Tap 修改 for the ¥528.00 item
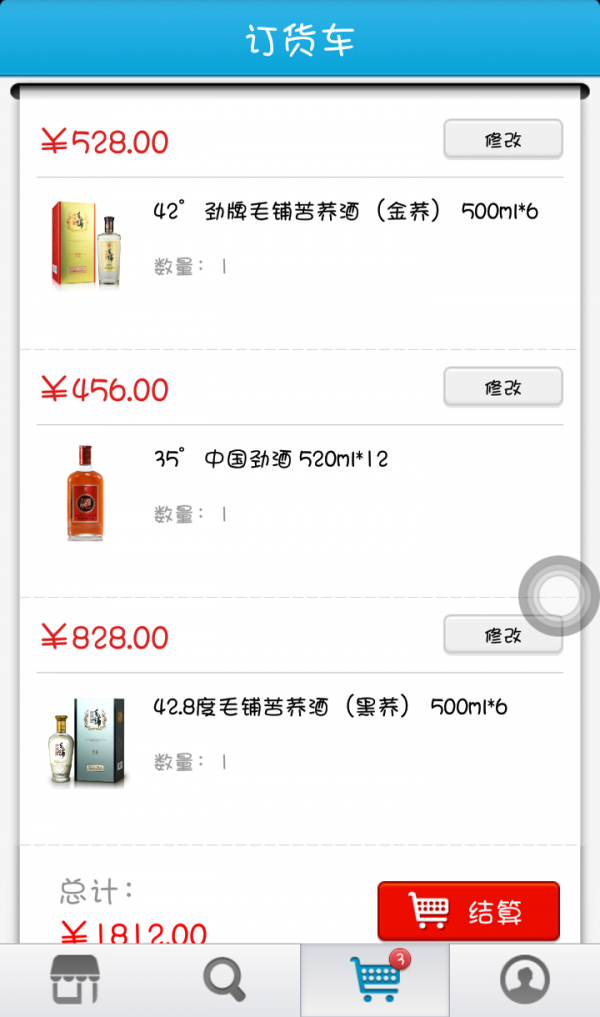The image size is (600, 1017). point(503,140)
